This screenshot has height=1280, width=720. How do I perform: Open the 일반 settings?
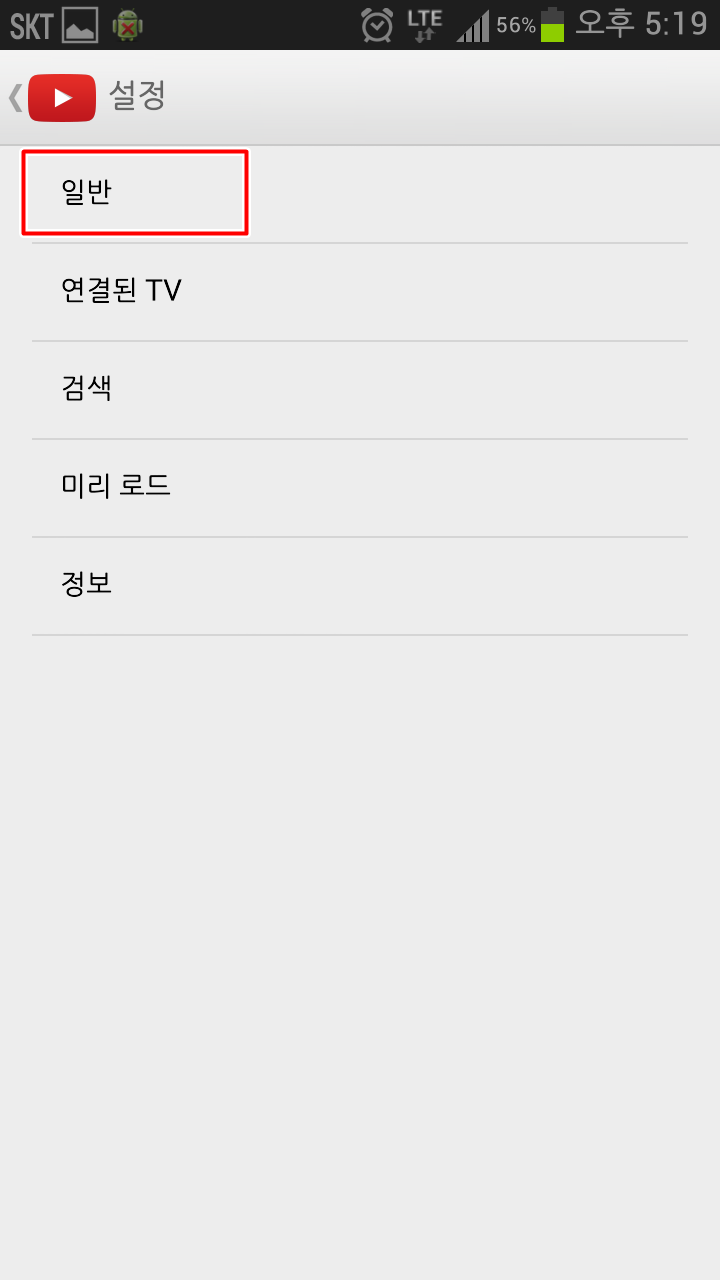pos(360,194)
